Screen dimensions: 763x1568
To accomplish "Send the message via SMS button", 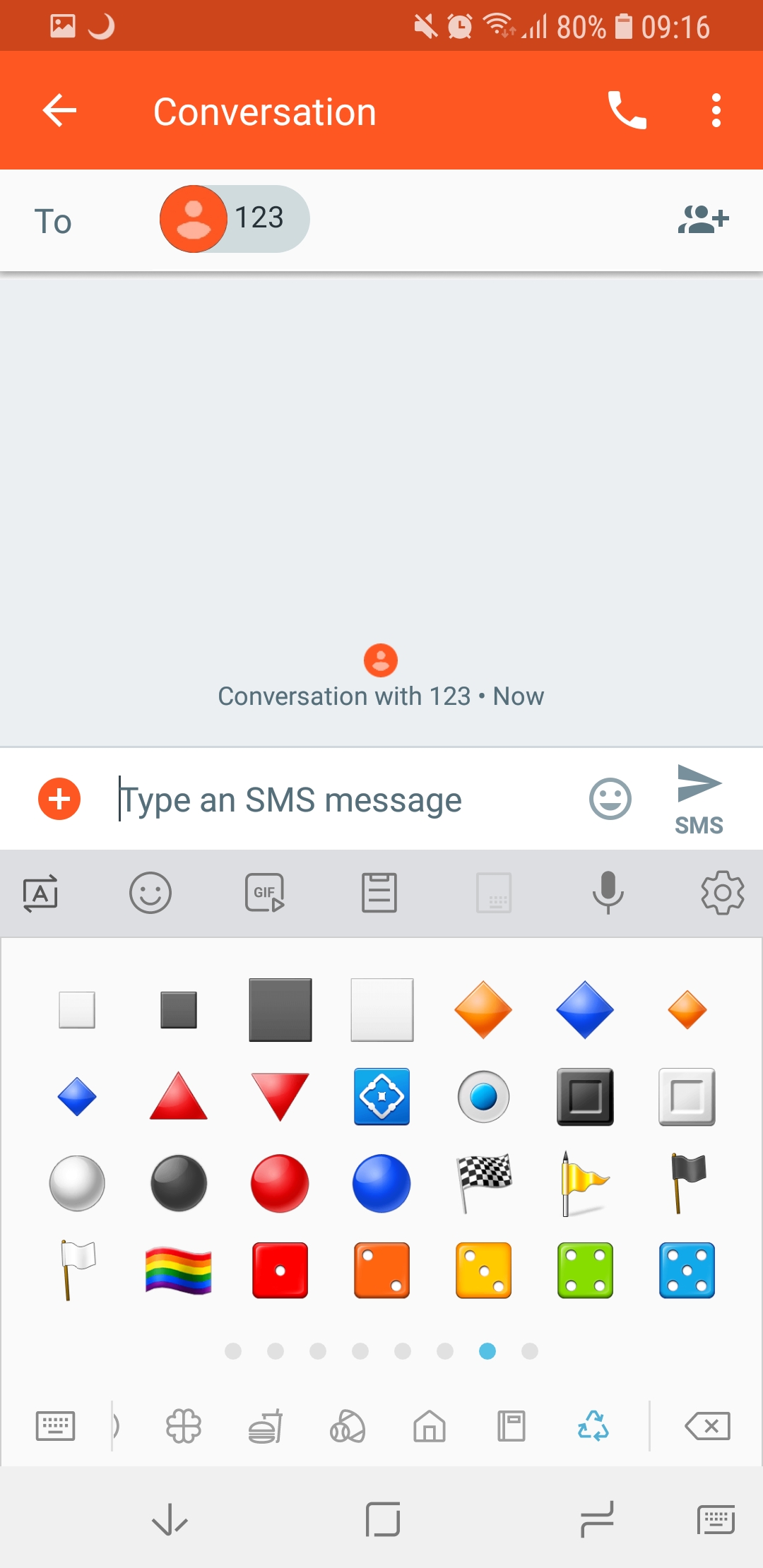I will (x=699, y=800).
